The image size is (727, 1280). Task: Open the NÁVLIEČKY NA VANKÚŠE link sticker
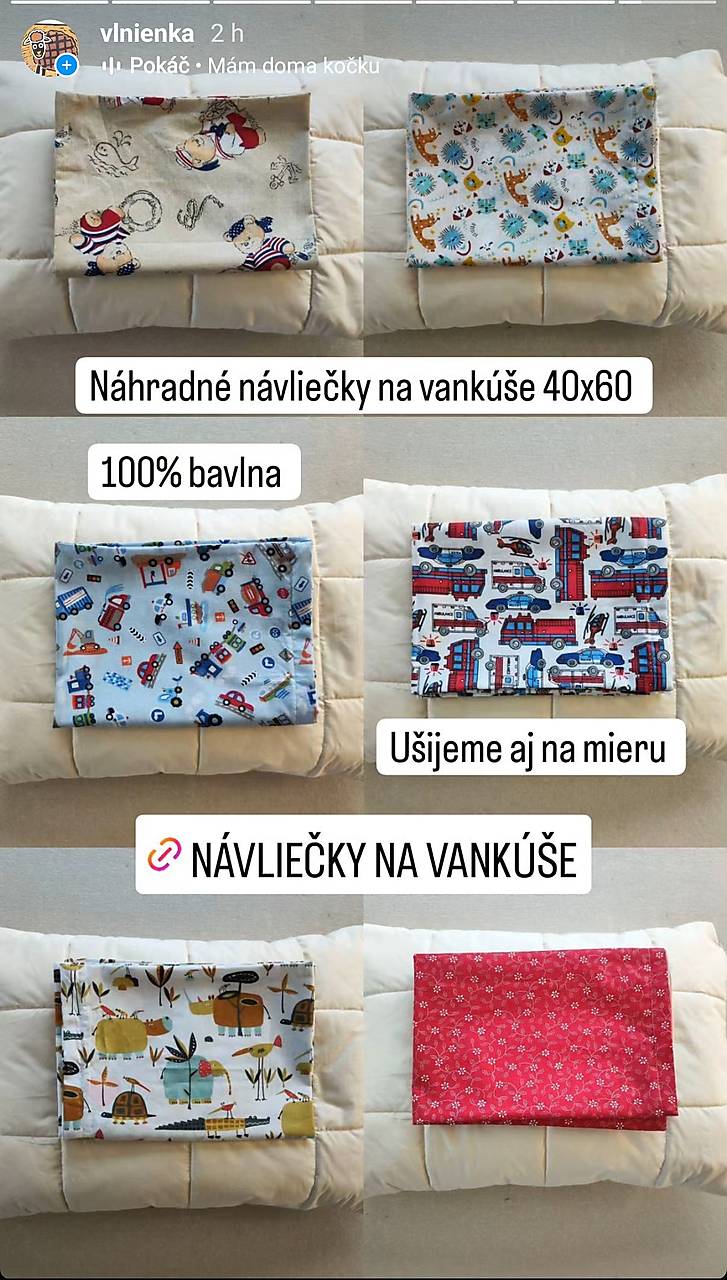[363, 855]
